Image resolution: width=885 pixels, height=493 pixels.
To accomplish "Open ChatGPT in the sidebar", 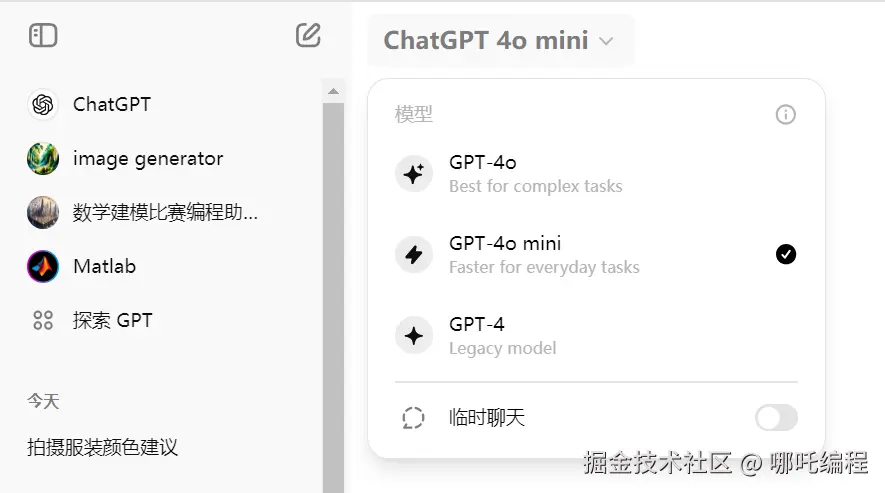I will (111, 104).
